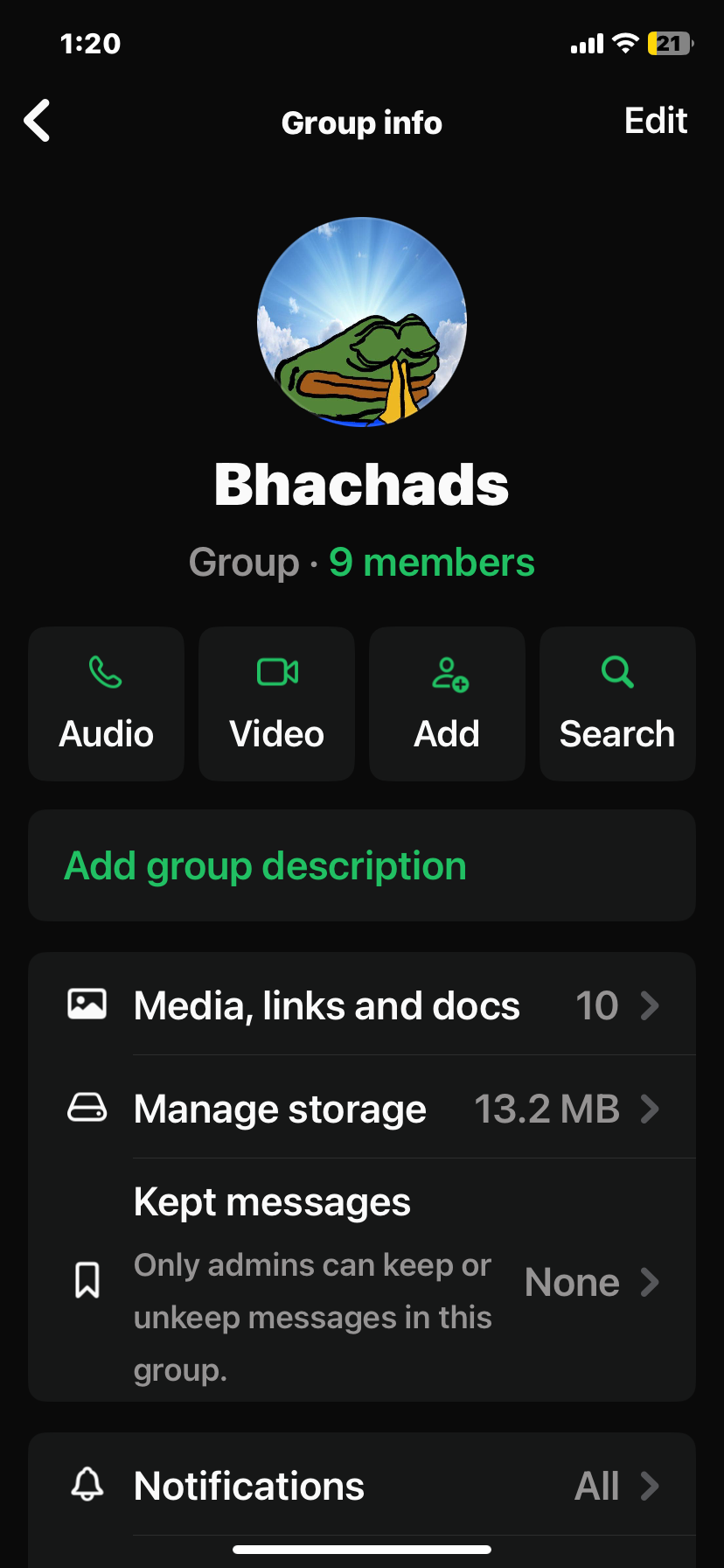Start an Audio call with the group
Screen dimensions: 724x1568
tap(107, 703)
